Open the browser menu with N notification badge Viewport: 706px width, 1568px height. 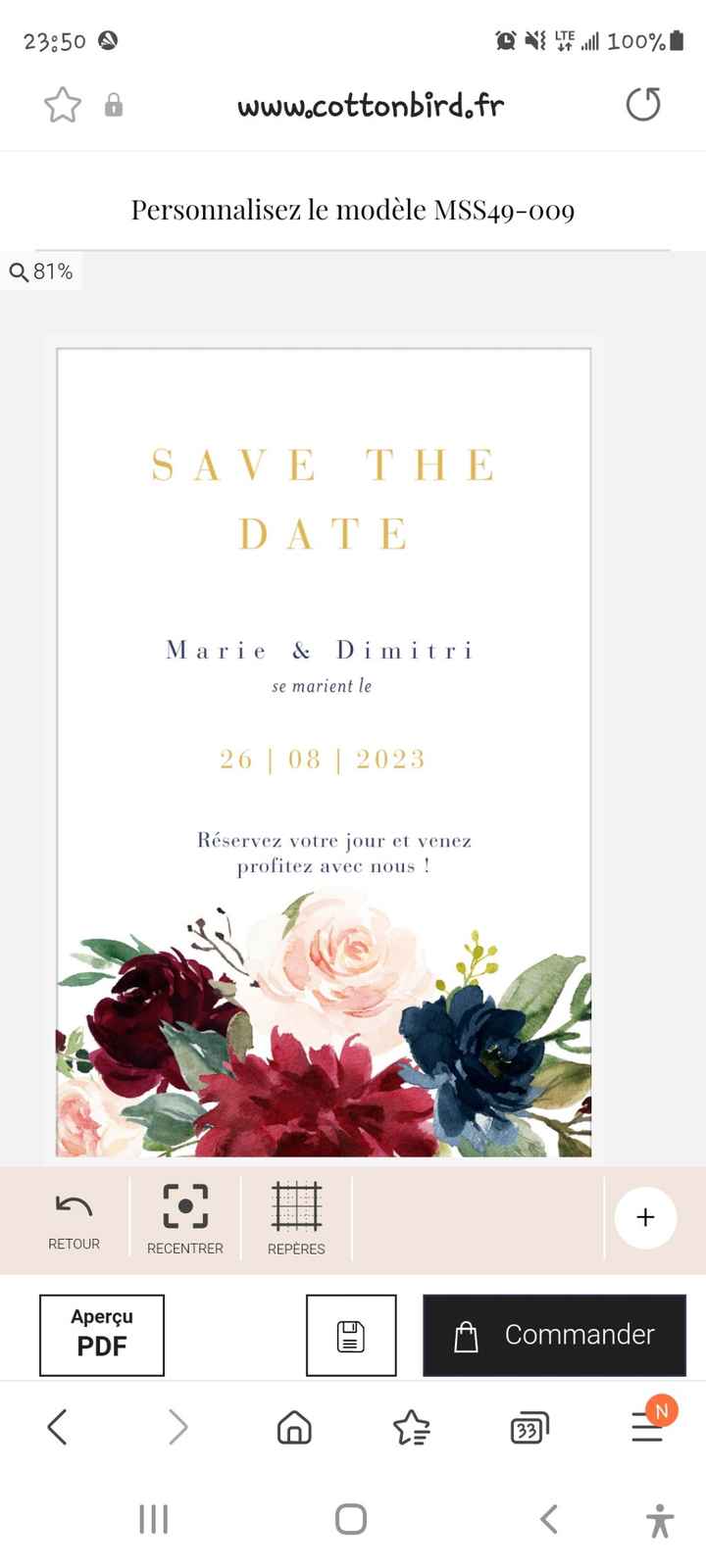pyautogui.click(x=647, y=1428)
